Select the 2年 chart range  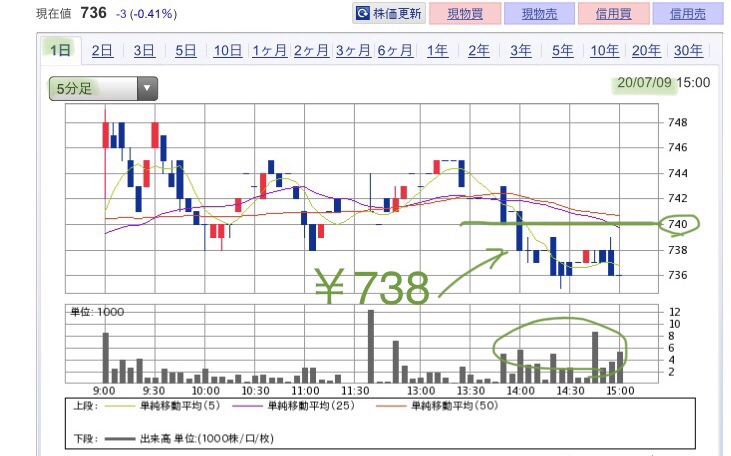click(479, 50)
